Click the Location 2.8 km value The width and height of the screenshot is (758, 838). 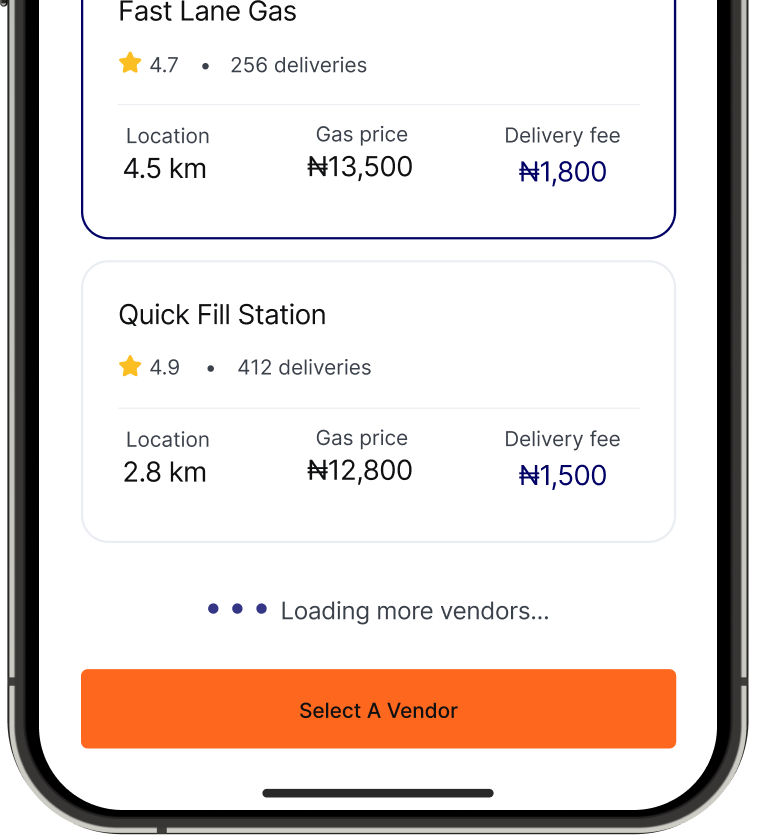[x=164, y=471]
